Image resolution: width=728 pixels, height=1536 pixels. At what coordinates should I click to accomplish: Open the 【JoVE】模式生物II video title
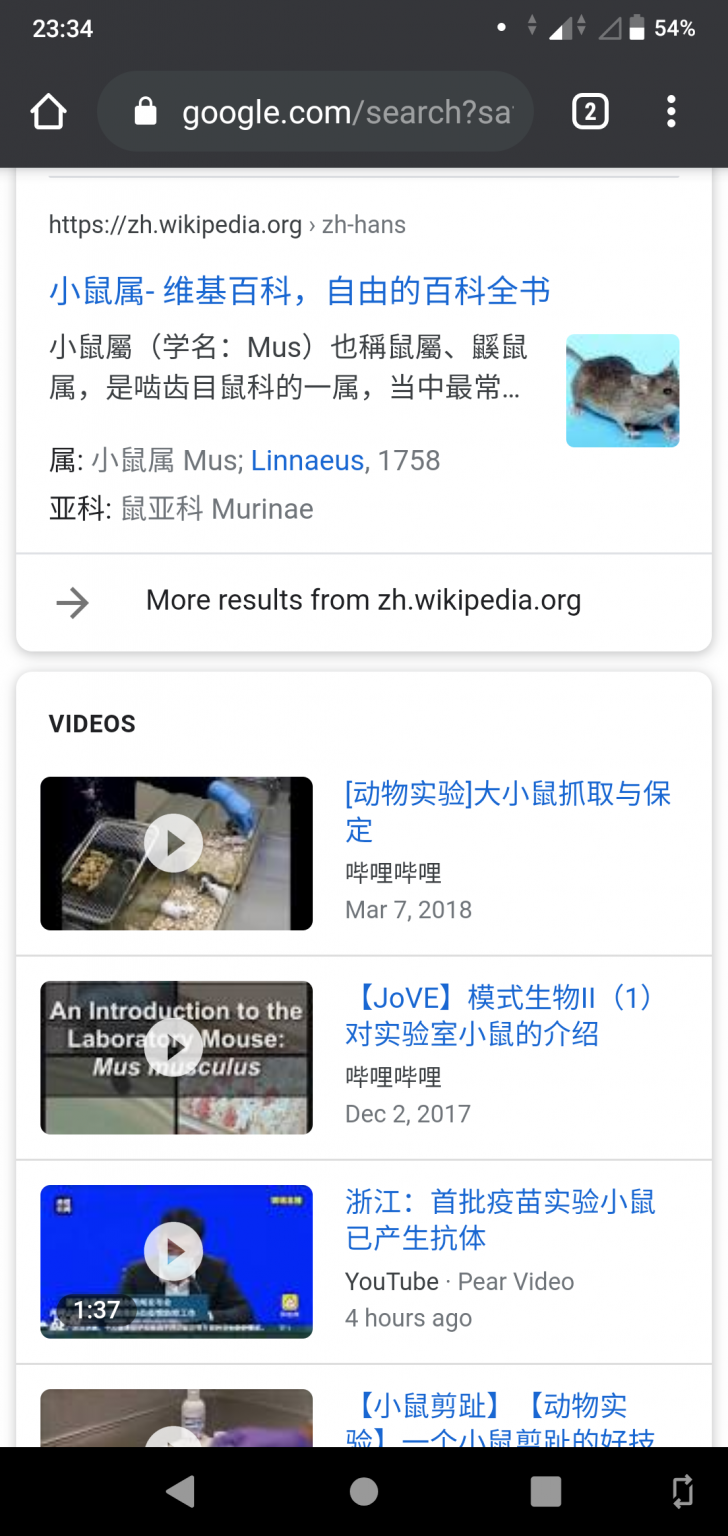pyautogui.click(x=499, y=1015)
